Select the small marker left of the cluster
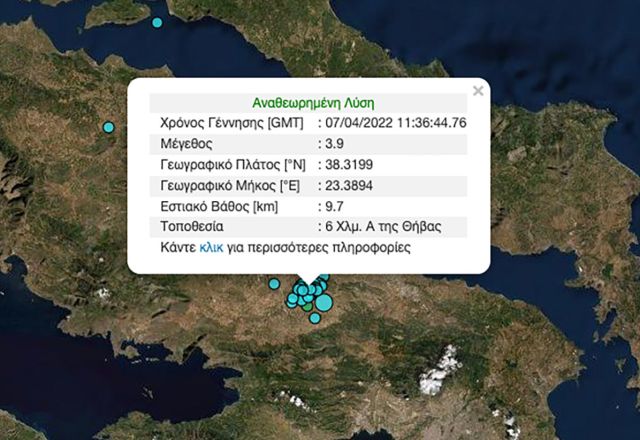This screenshot has height=440, width=640. [x=274, y=284]
